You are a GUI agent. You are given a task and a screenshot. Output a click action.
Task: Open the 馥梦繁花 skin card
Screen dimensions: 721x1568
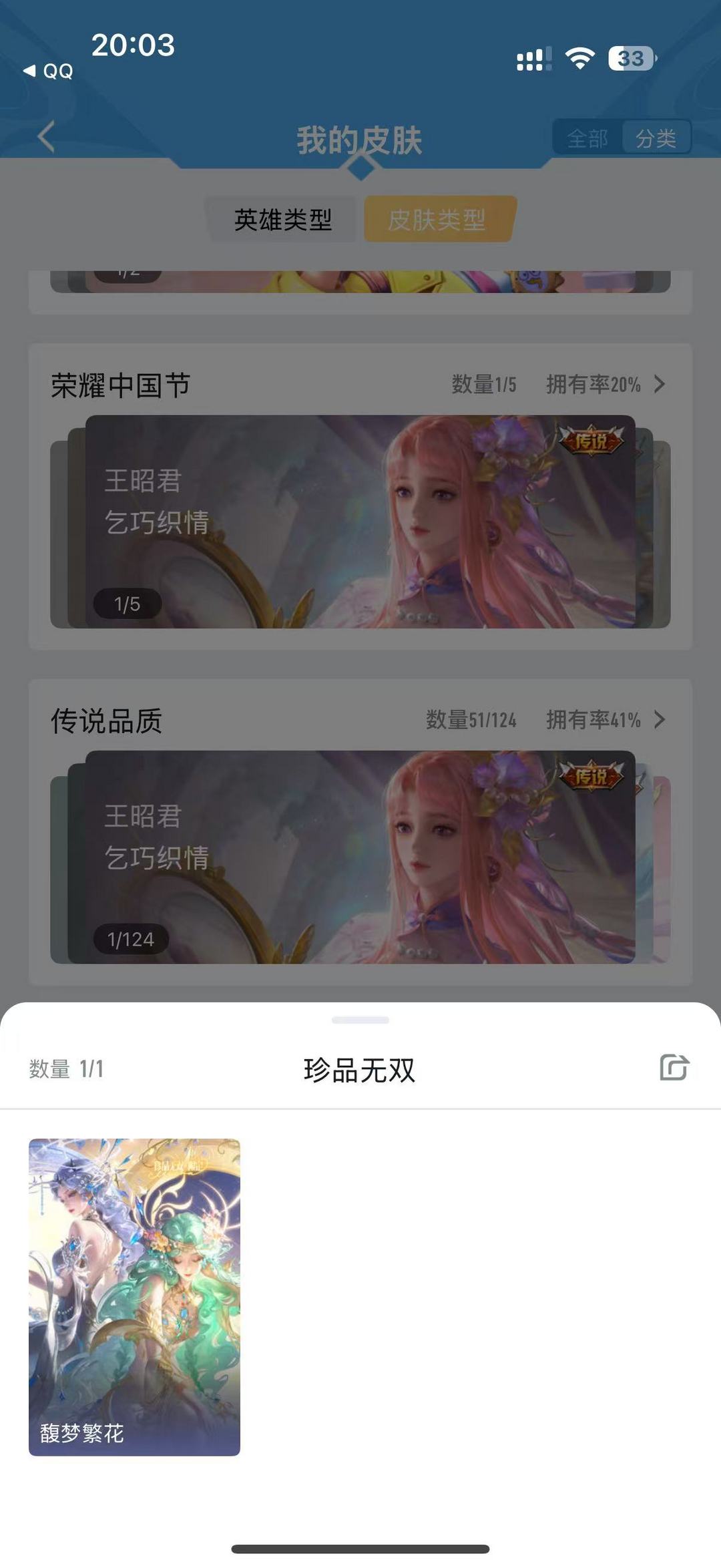coord(134,1297)
